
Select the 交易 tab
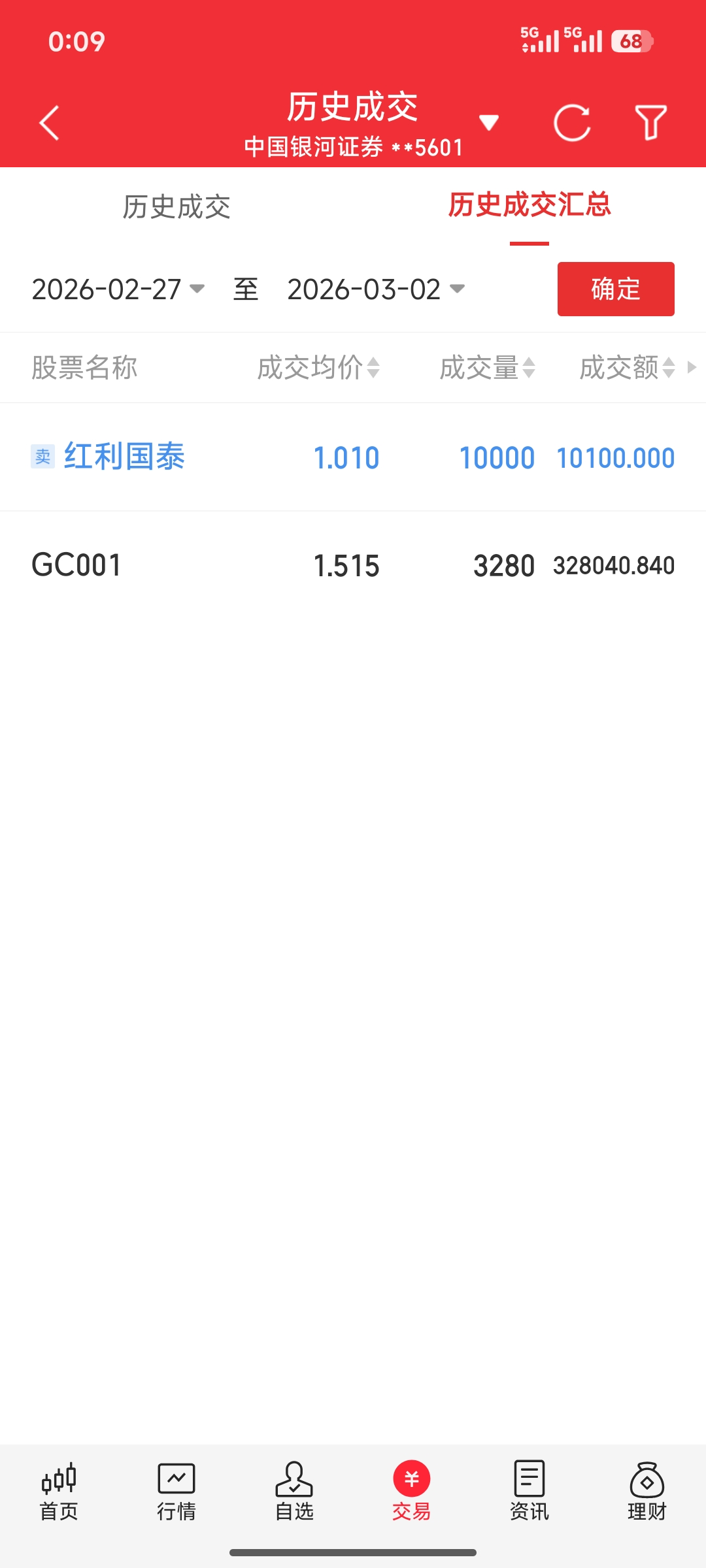click(x=412, y=1491)
